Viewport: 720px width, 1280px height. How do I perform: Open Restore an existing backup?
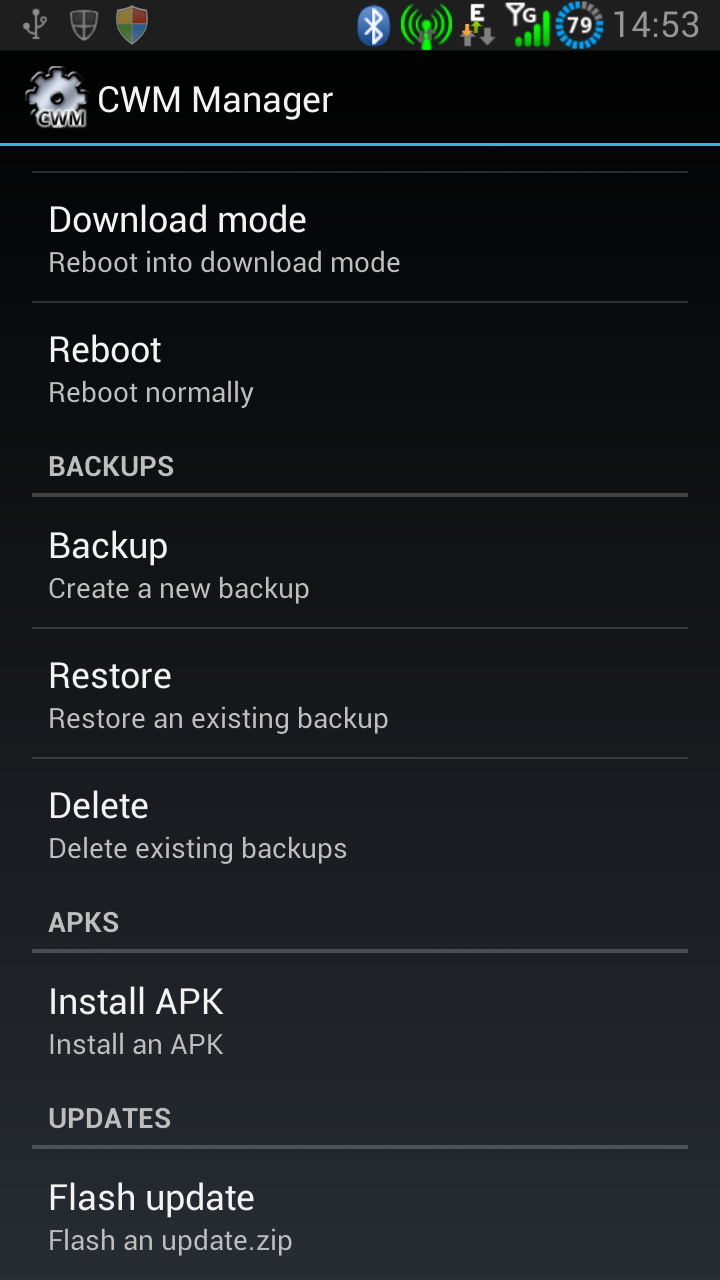coord(360,693)
